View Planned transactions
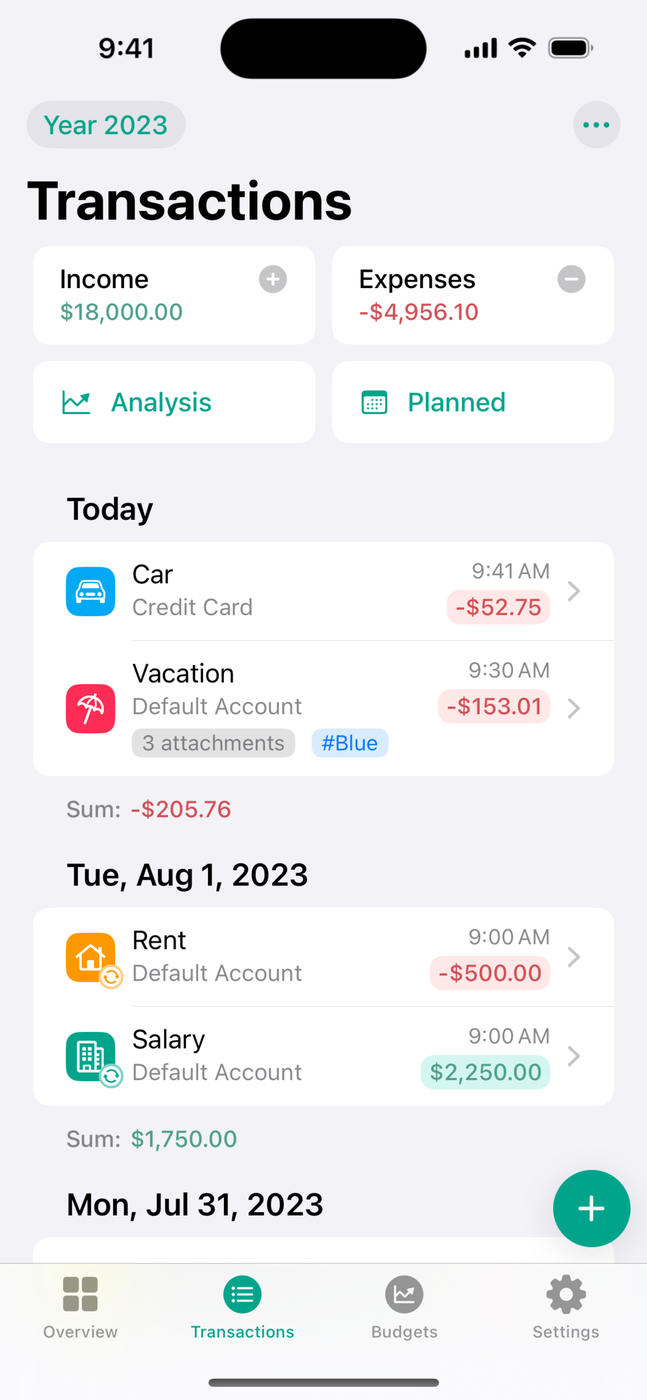This screenshot has height=1400, width=647. pyautogui.click(x=472, y=402)
